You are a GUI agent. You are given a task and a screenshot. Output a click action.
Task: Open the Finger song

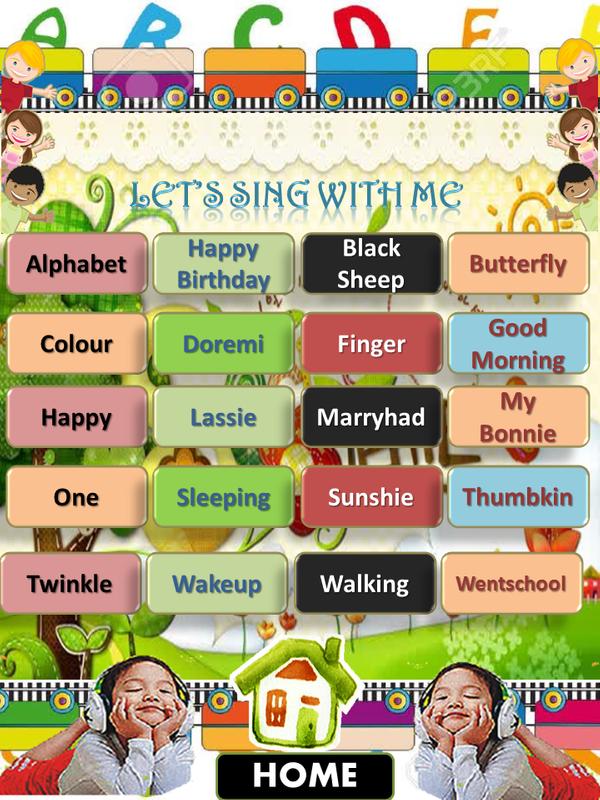(x=371, y=344)
